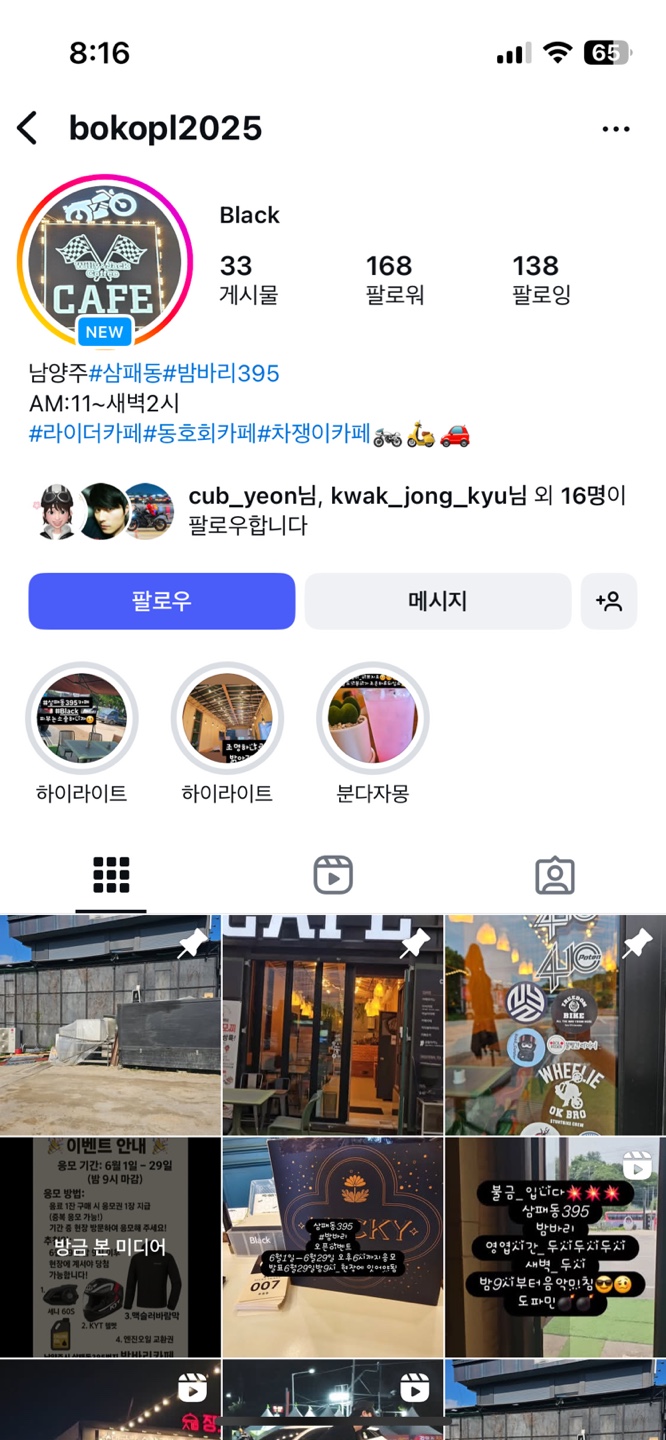This screenshot has width=666, height=1440.
Task: Send a message via 메시지 button
Action: pyautogui.click(x=437, y=601)
